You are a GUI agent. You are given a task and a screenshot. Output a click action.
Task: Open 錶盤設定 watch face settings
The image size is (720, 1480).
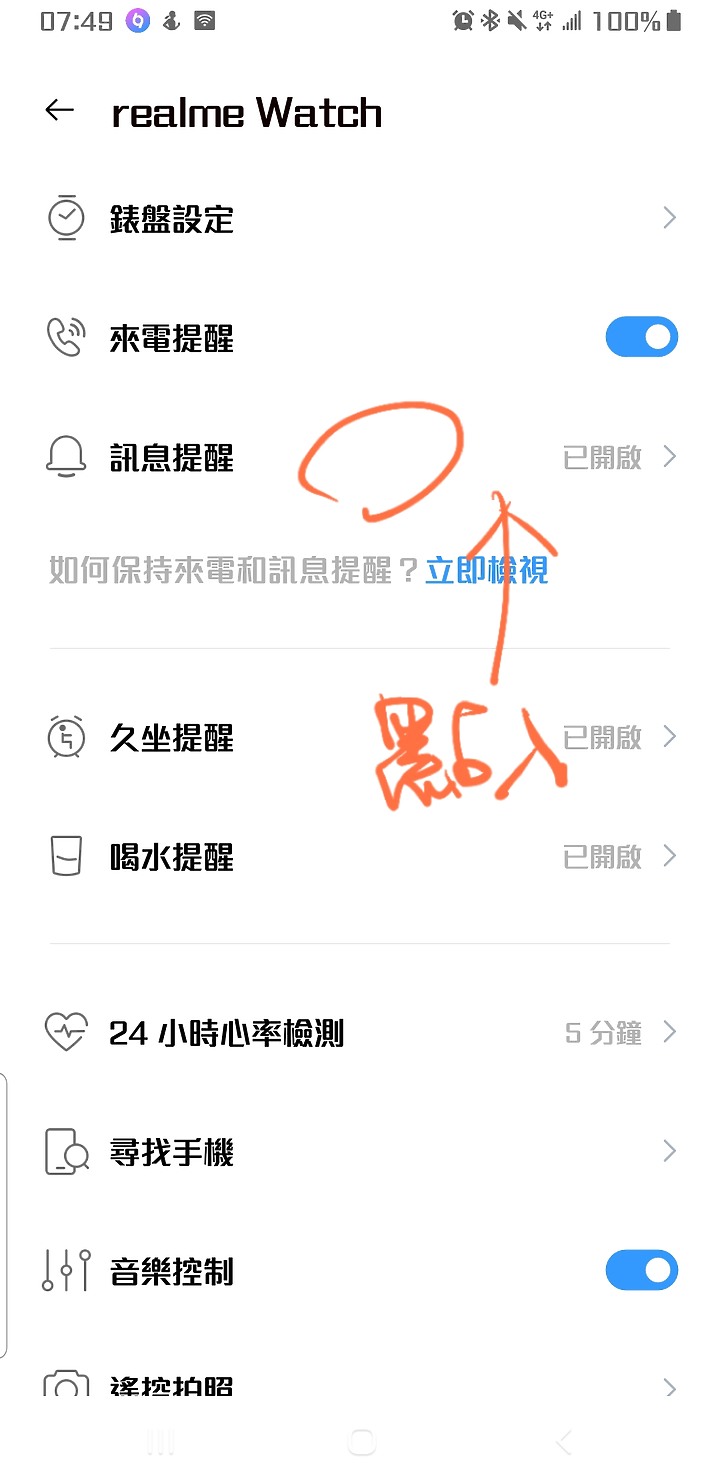point(360,218)
